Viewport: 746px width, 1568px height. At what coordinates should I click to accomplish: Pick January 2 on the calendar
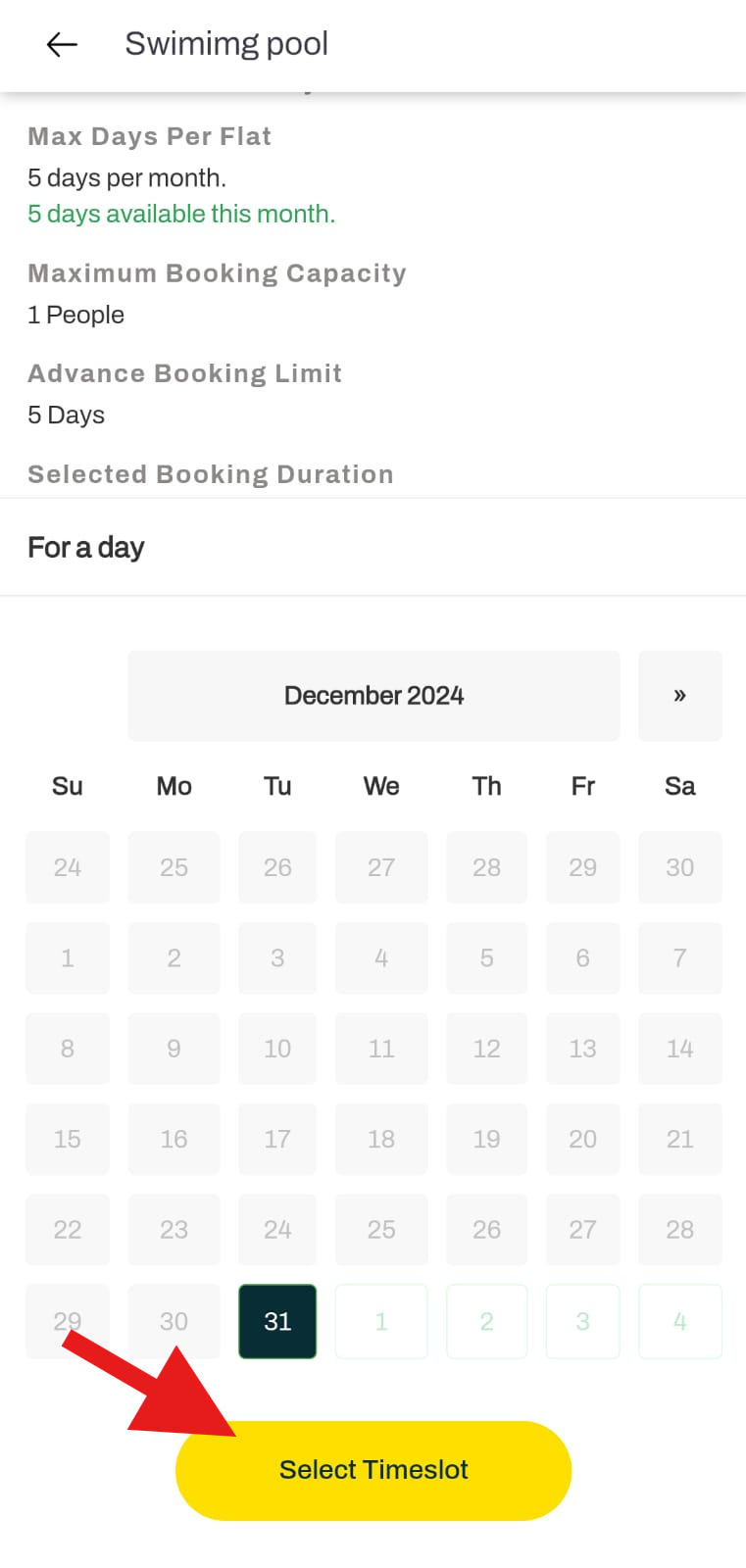[x=486, y=1321]
